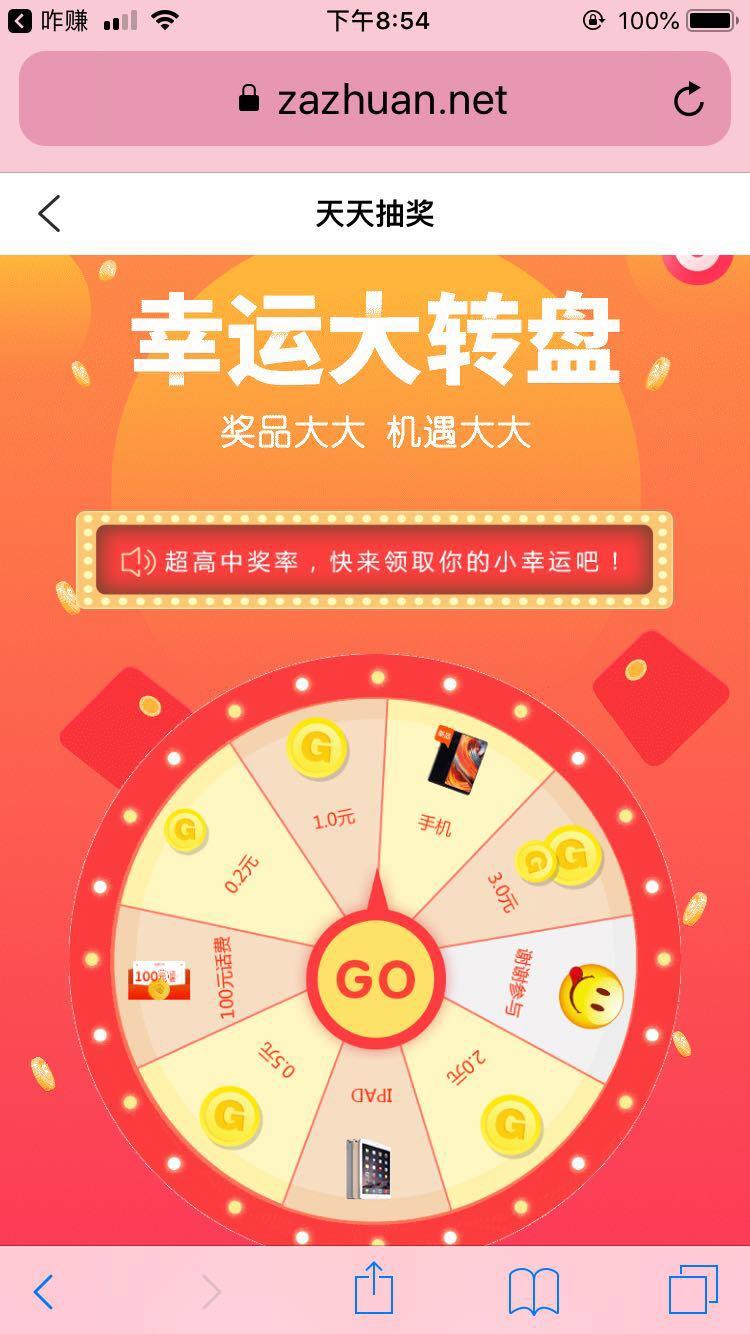This screenshot has width=750, height=1334.
Task: Spin the wheel with the GO button
Action: pyautogui.click(x=375, y=979)
